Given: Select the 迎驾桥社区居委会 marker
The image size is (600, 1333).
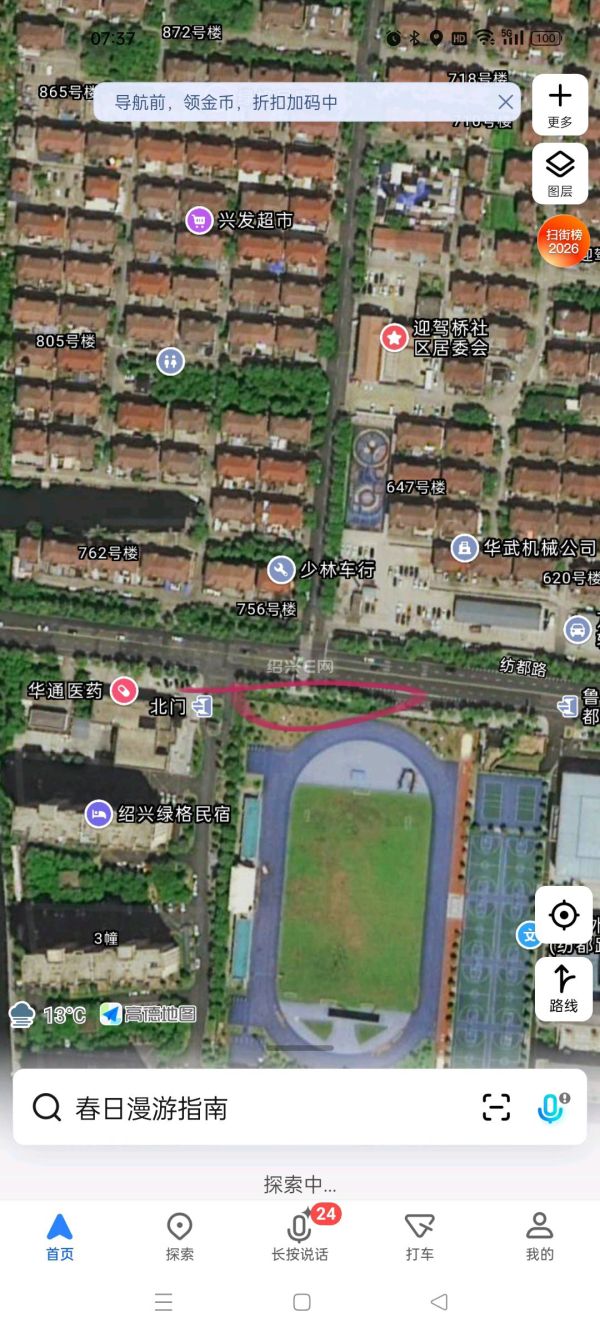Looking at the screenshot, I should (395, 338).
